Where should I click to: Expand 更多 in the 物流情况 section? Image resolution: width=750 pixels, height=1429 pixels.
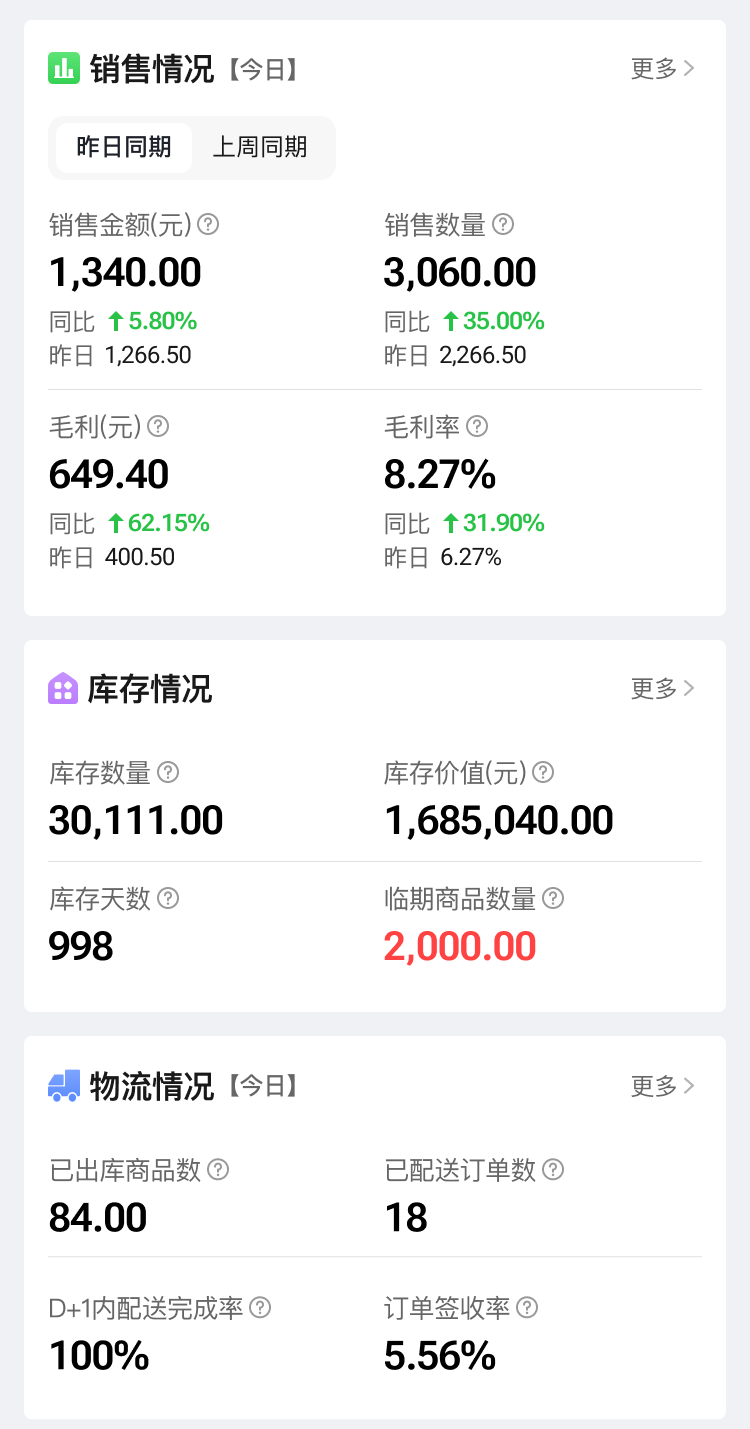click(x=662, y=1086)
